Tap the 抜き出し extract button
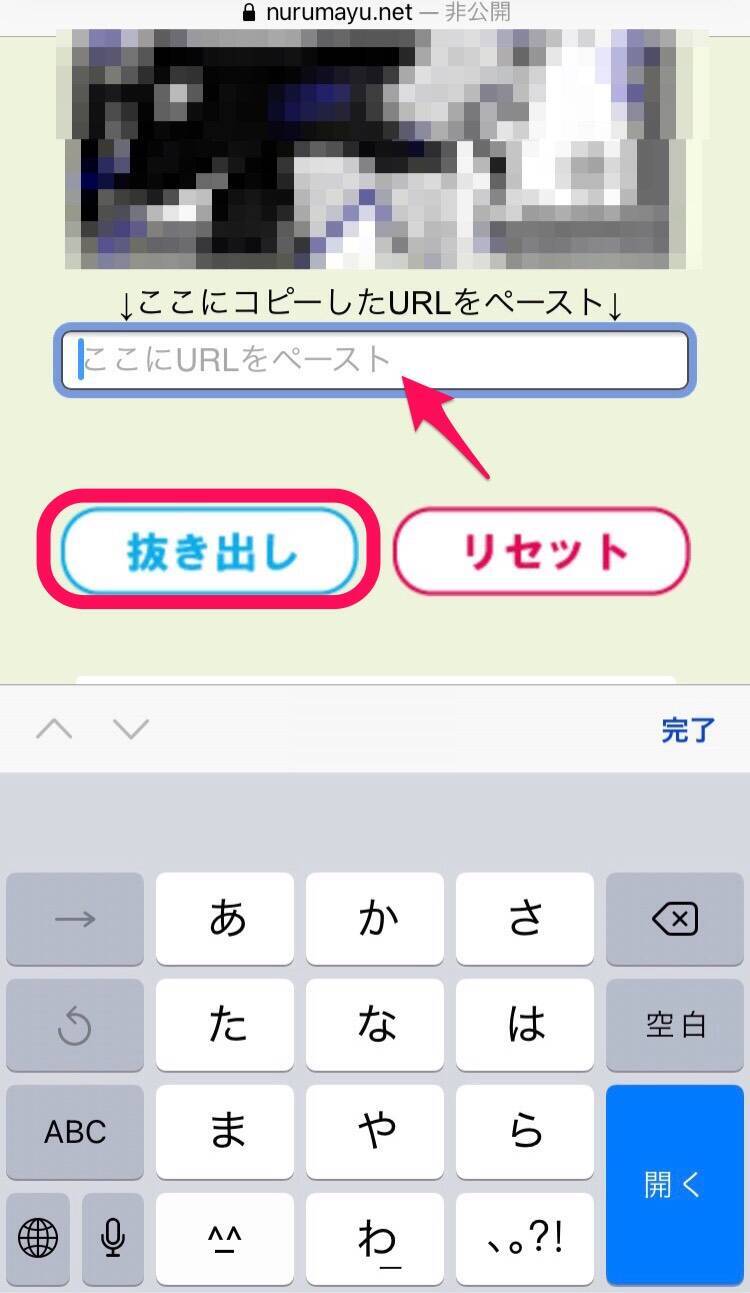Image resolution: width=750 pixels, height=1293 pixels. [x=209, y=550]
